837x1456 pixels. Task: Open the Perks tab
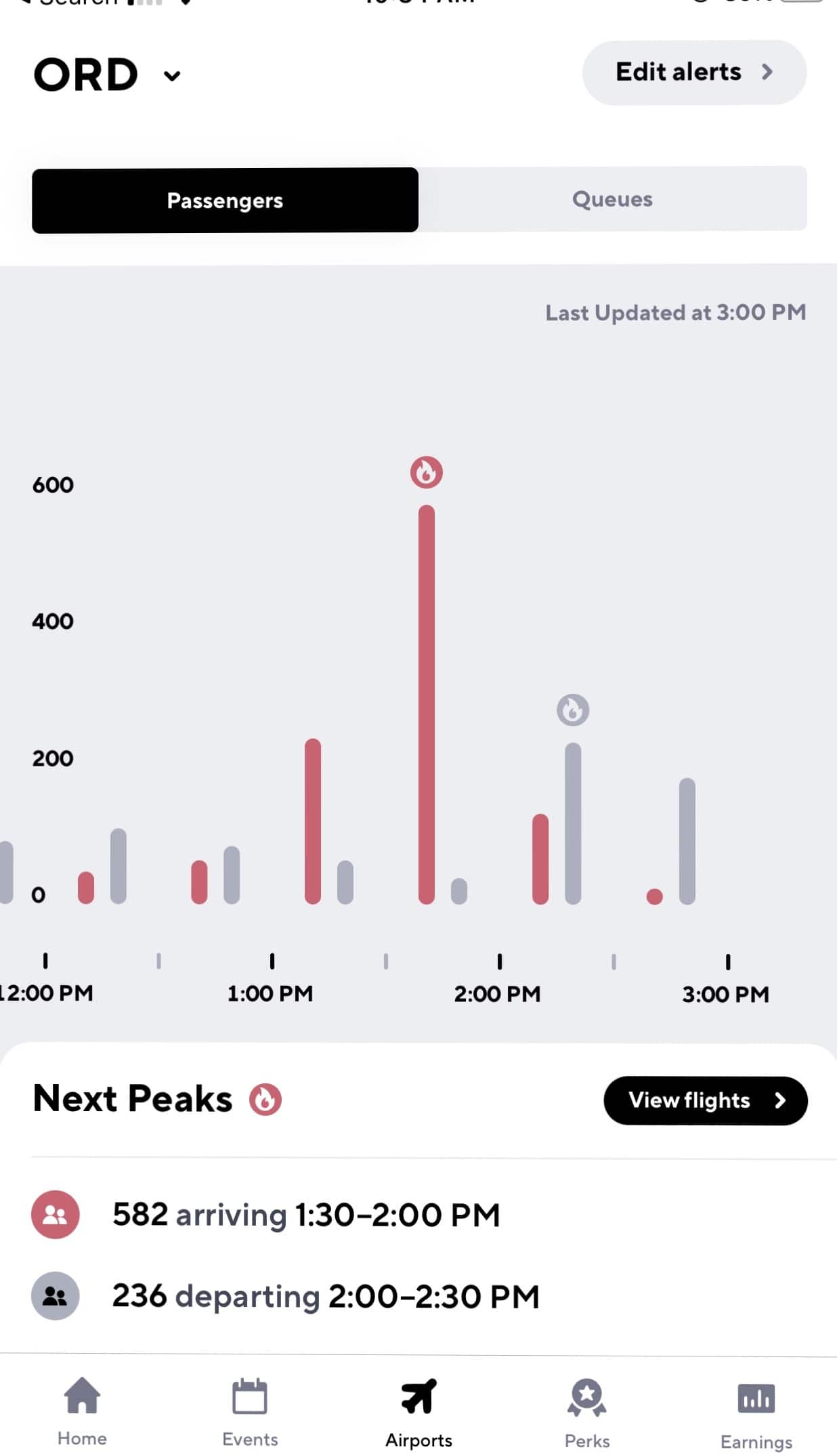tap(587, 1411)
